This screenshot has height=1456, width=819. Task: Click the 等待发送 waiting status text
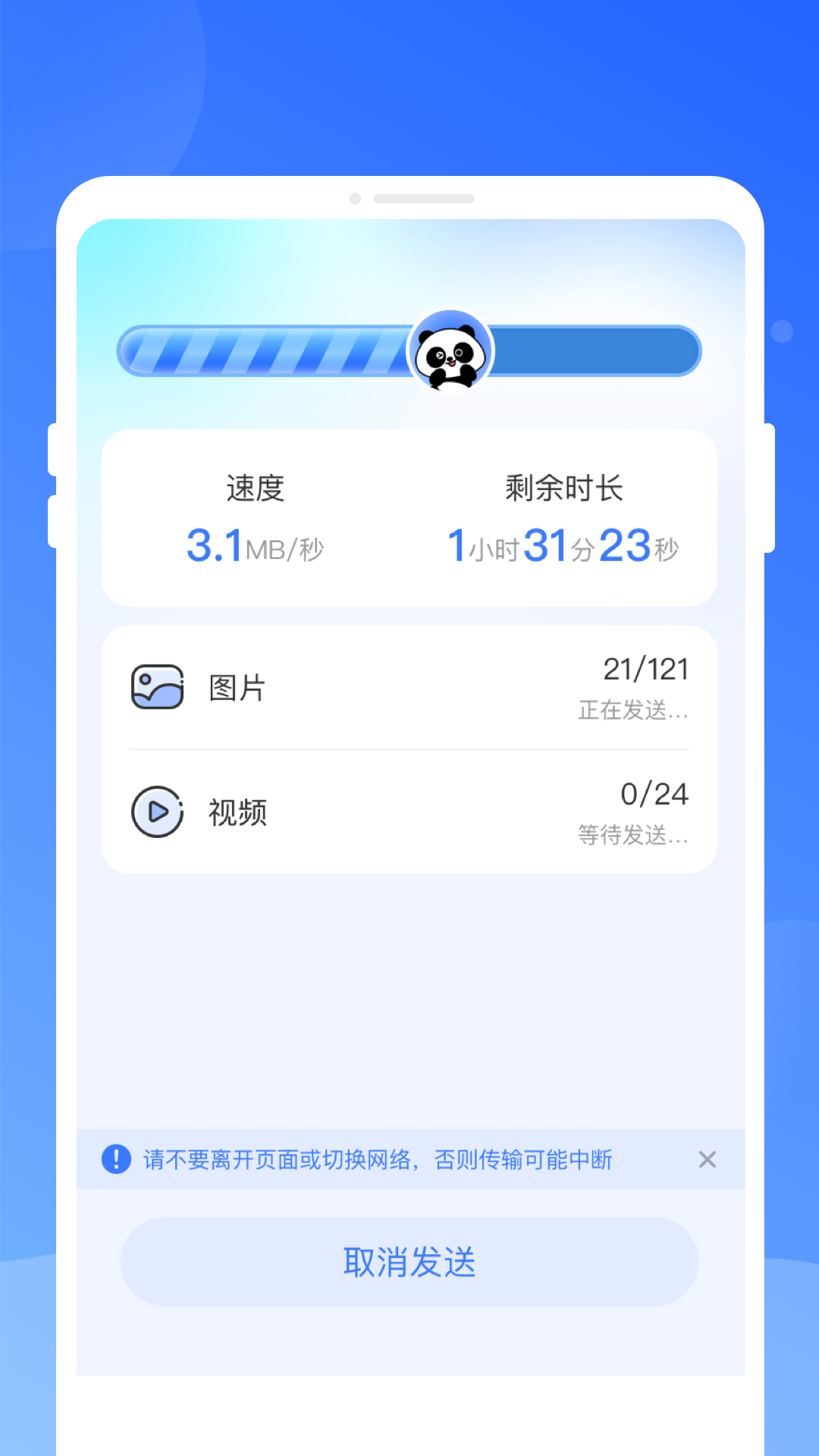tap(632, 838)
